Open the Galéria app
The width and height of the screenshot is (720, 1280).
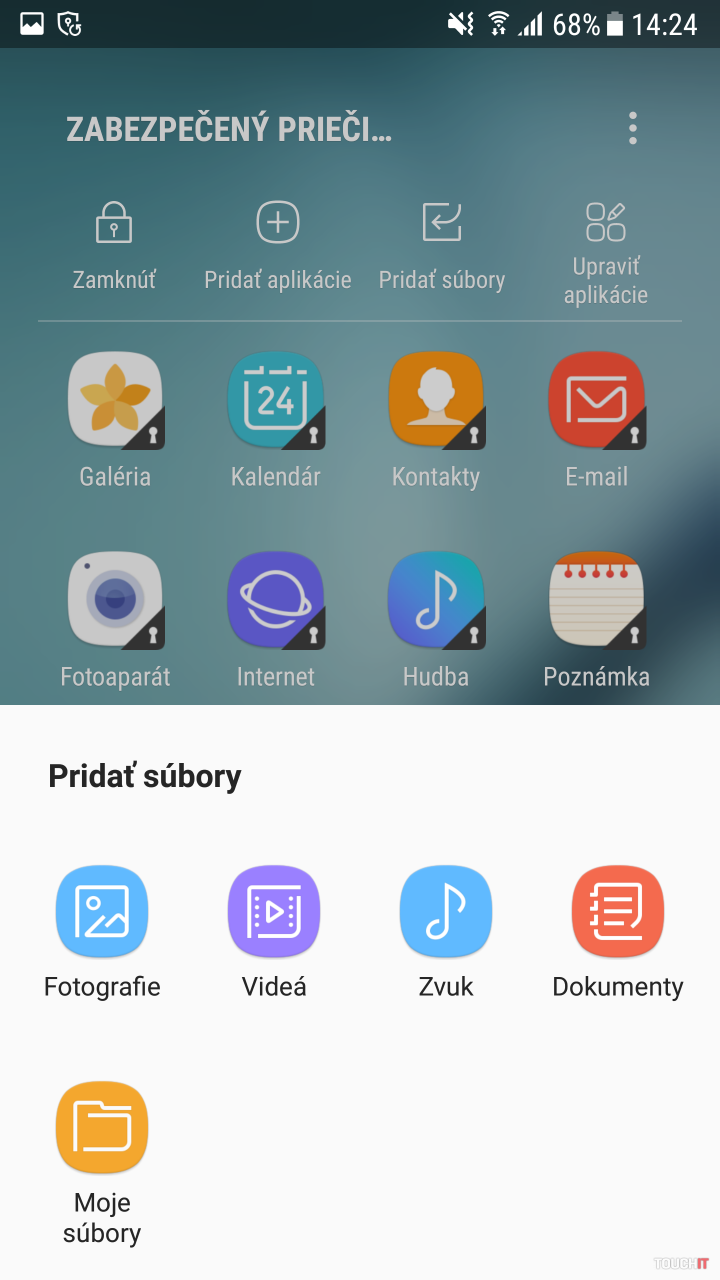(x=115, y=400)
